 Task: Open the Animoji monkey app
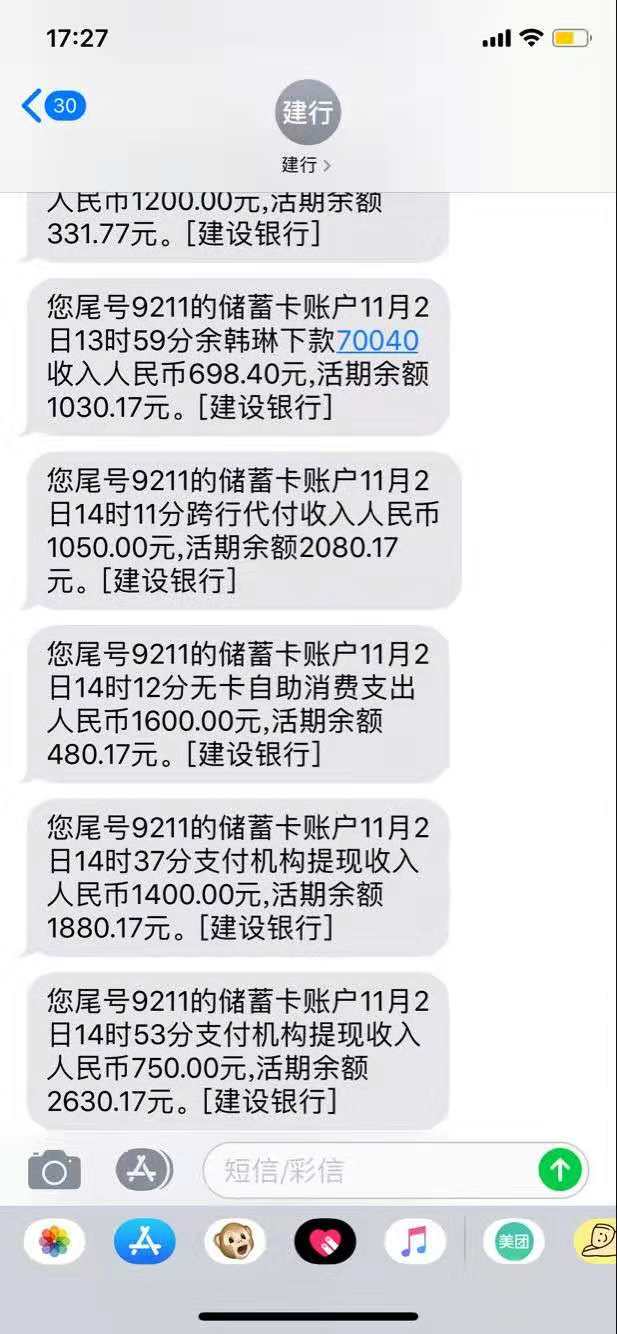[235, 1242]
